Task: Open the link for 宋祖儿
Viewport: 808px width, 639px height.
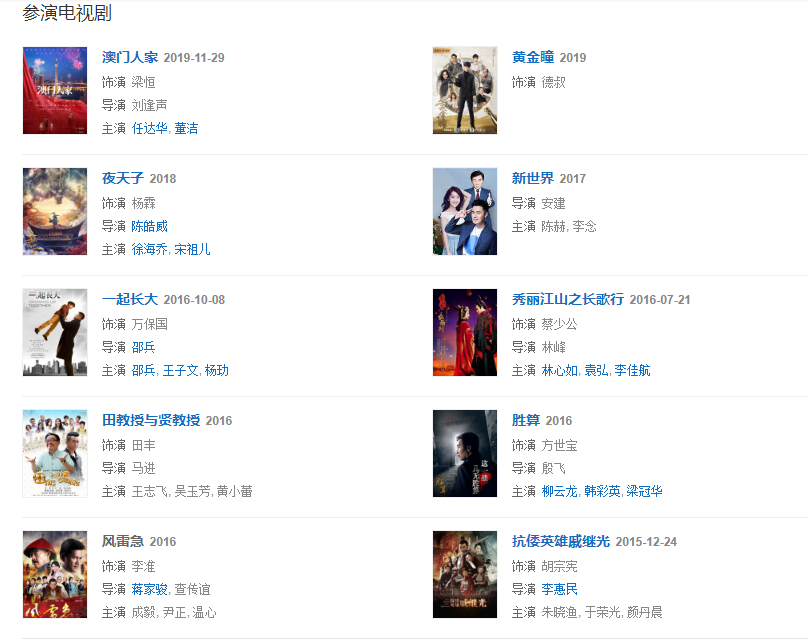Action: 193,250
